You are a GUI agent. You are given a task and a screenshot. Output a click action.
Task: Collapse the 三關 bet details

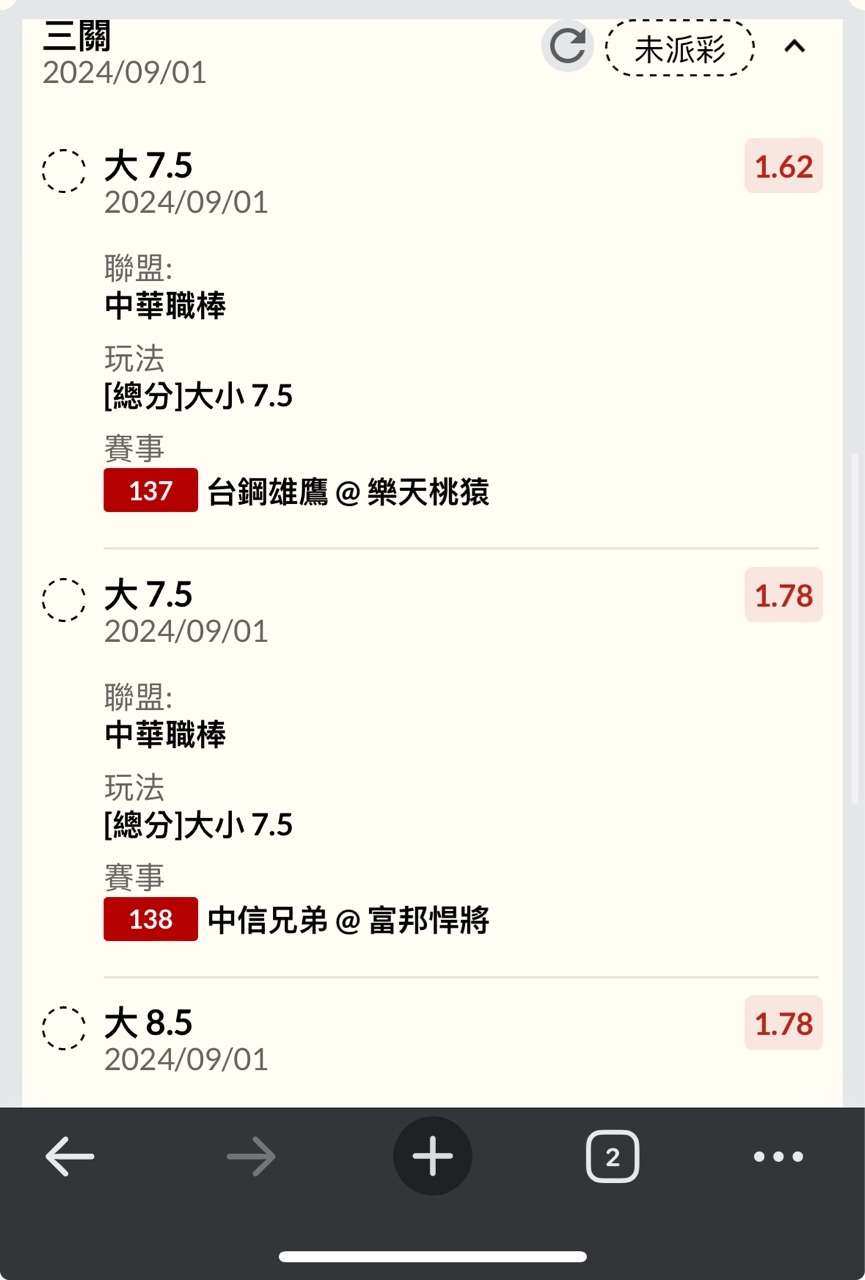click(x=795, y=46)
